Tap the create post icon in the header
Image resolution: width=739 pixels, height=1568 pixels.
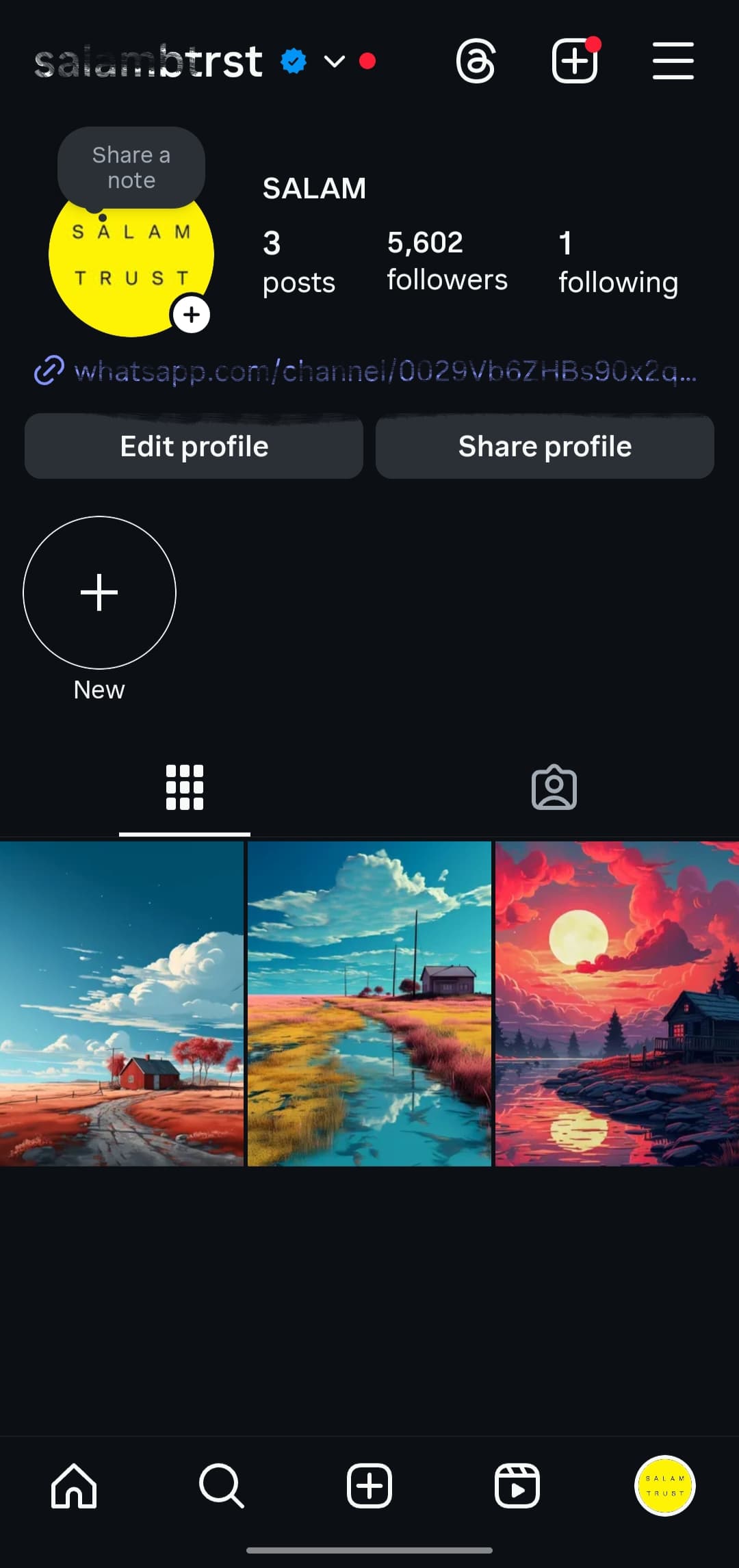coord(575,62)
